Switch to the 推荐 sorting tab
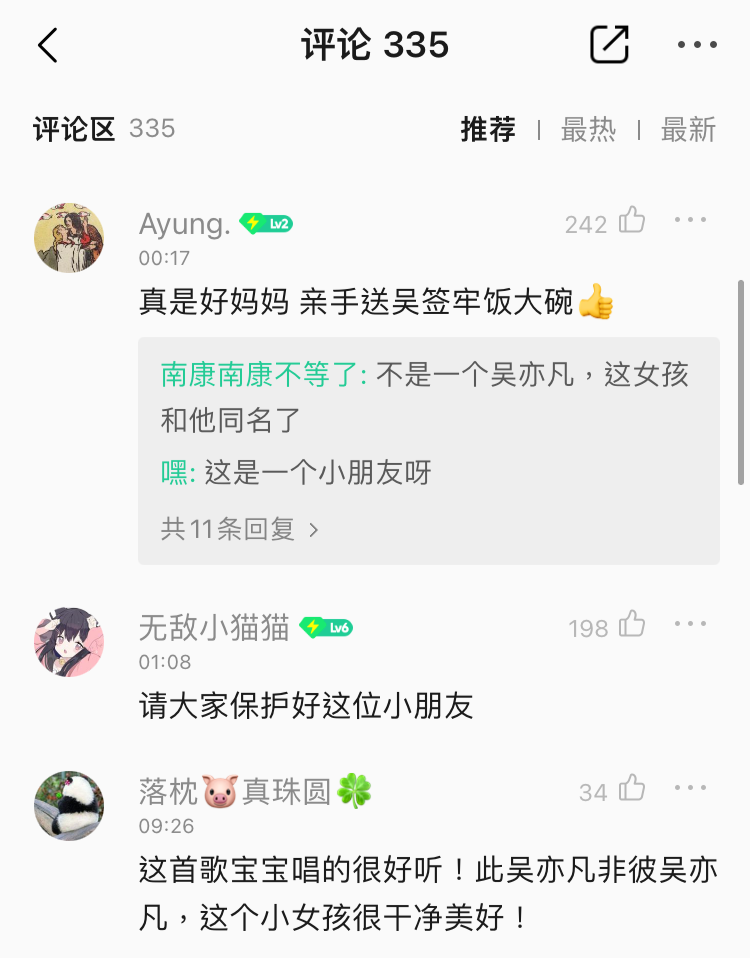750x958 pixels. click(x=488, y=129)
